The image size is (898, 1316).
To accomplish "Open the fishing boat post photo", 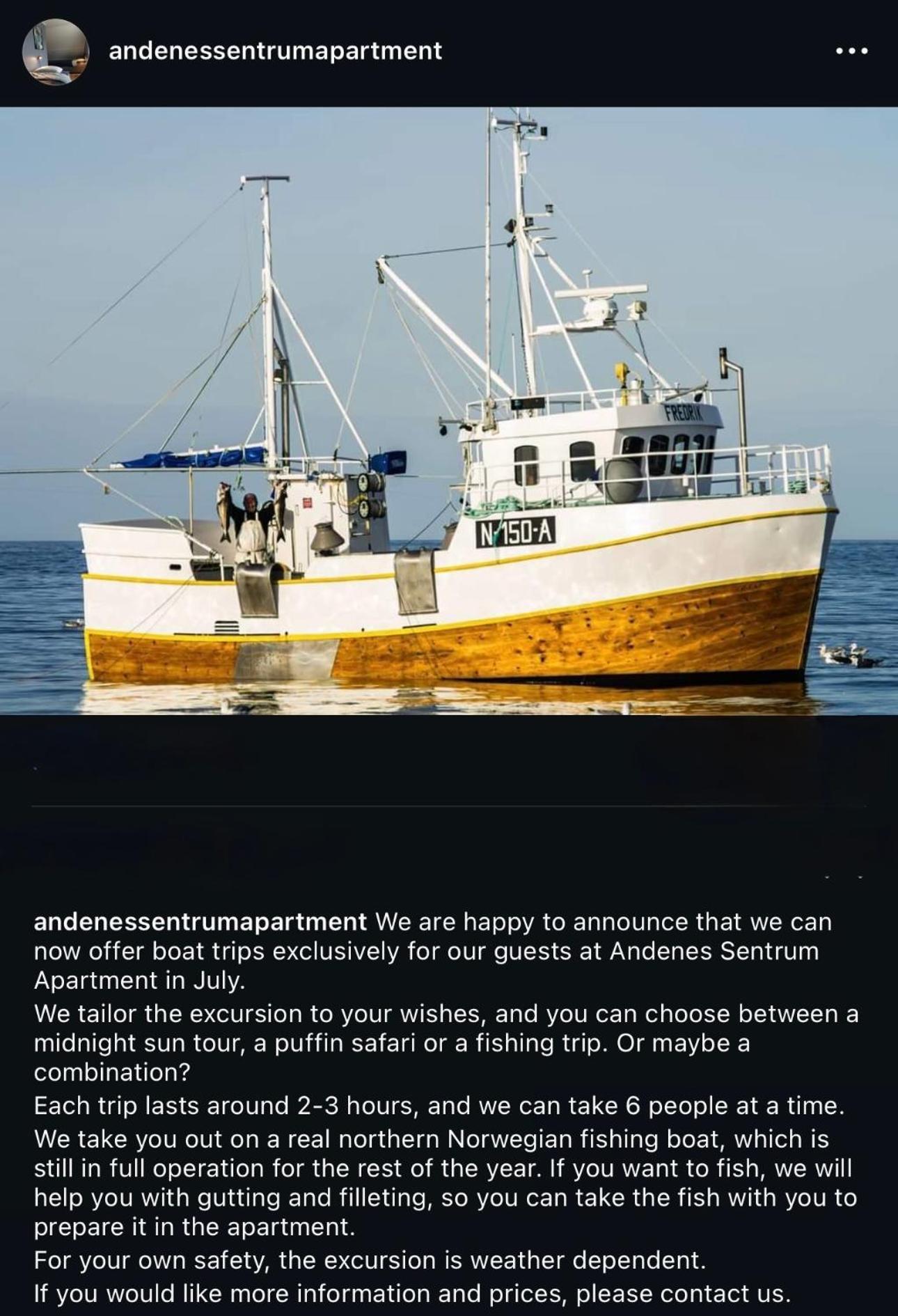I will coord(449,411).
